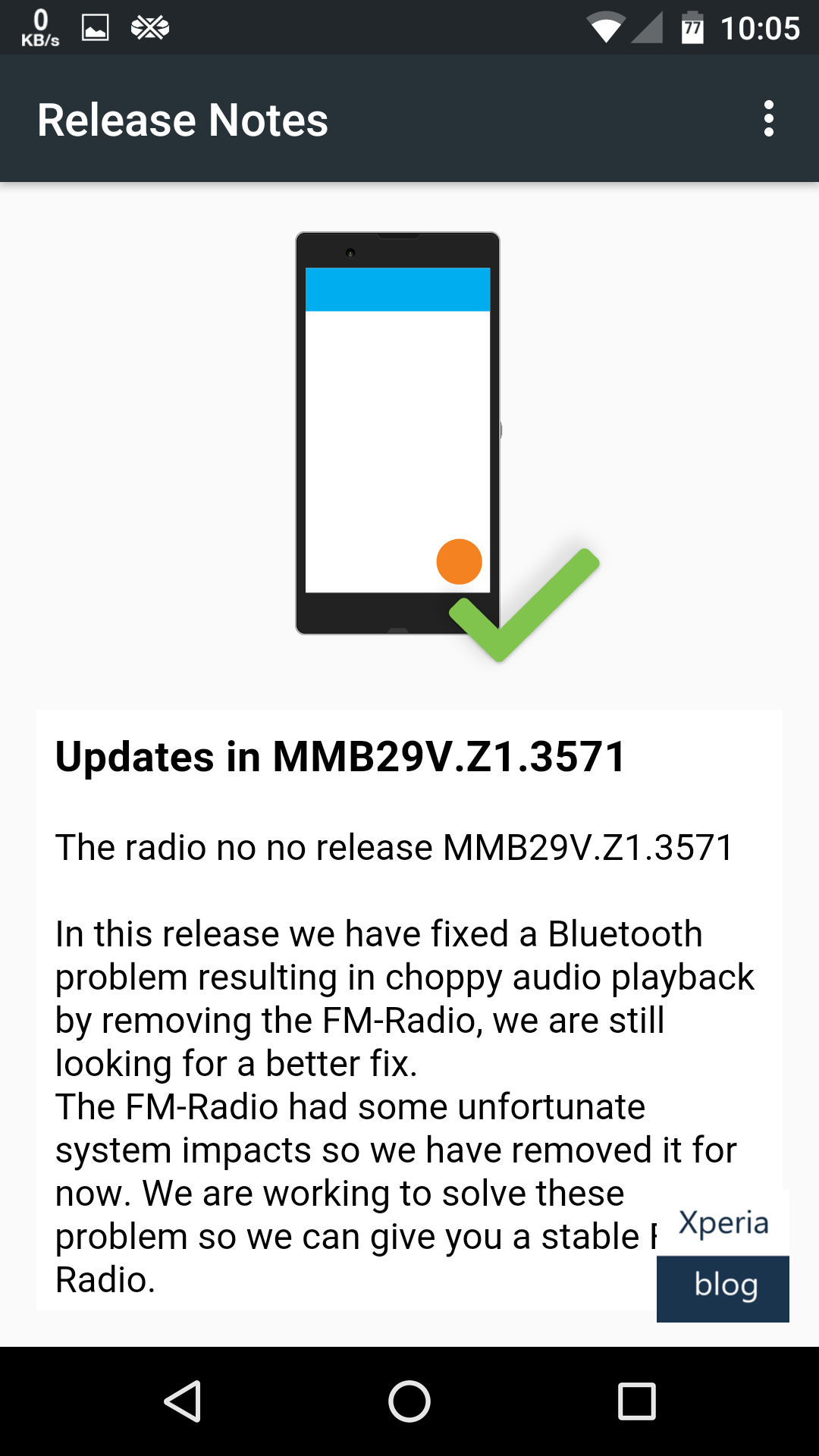Viewport: 819px width, 1456px height.
Task: Open the recent apps overview
Action: pyautogui.click(x=636, y=1401)
